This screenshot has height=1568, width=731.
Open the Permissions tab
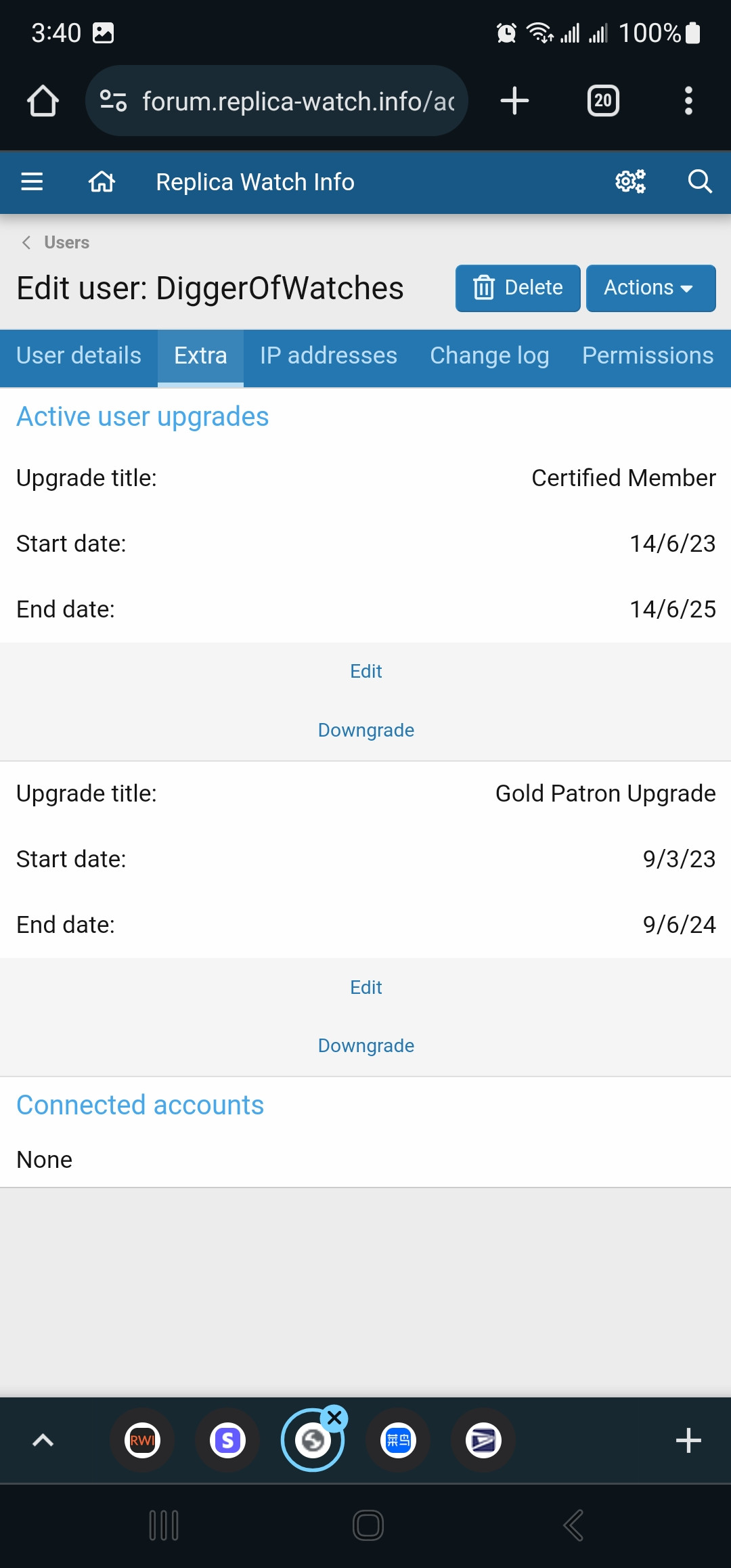pos(648,356)
